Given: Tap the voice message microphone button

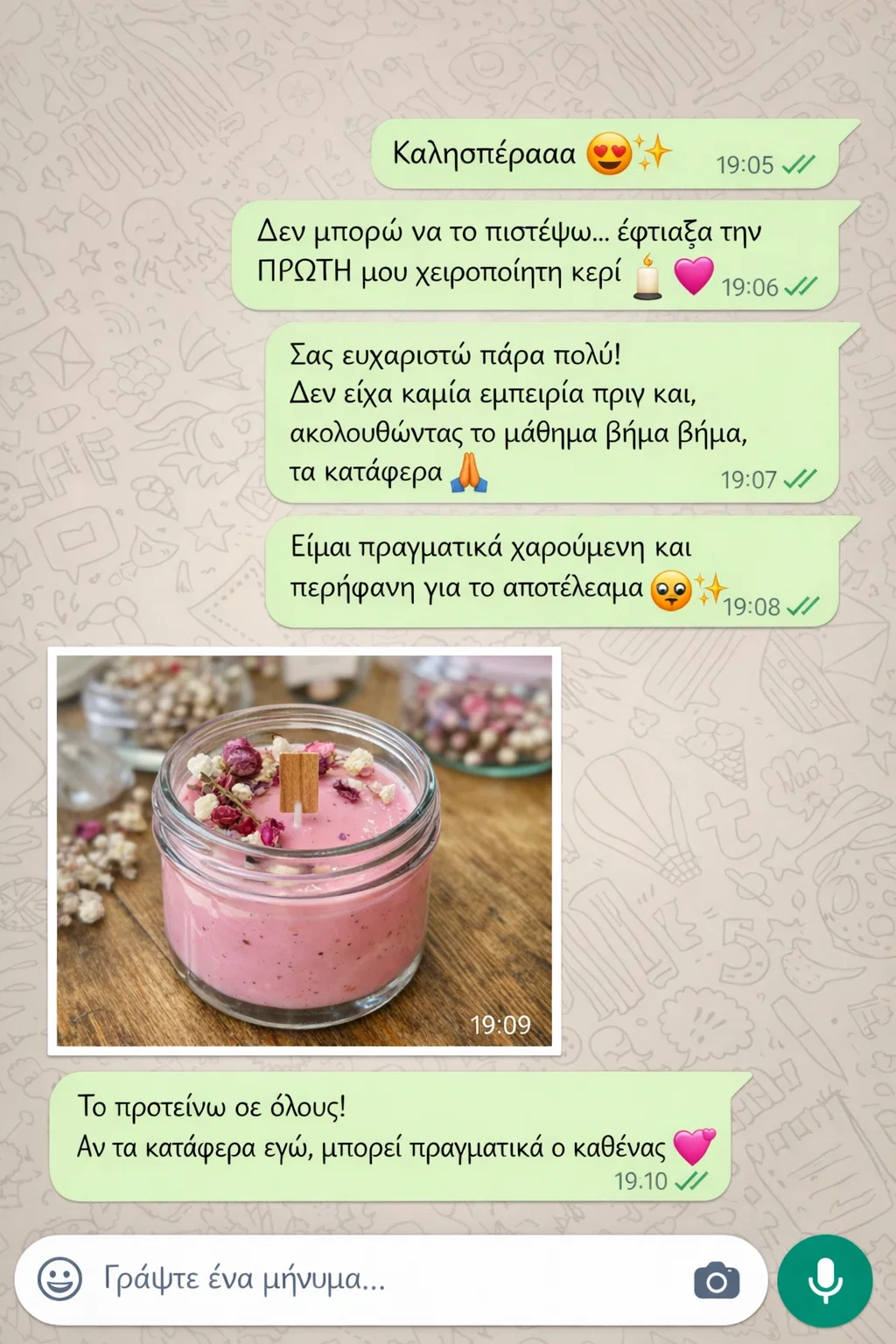Looking at the screenshot, I should (x=824, y=1281).
